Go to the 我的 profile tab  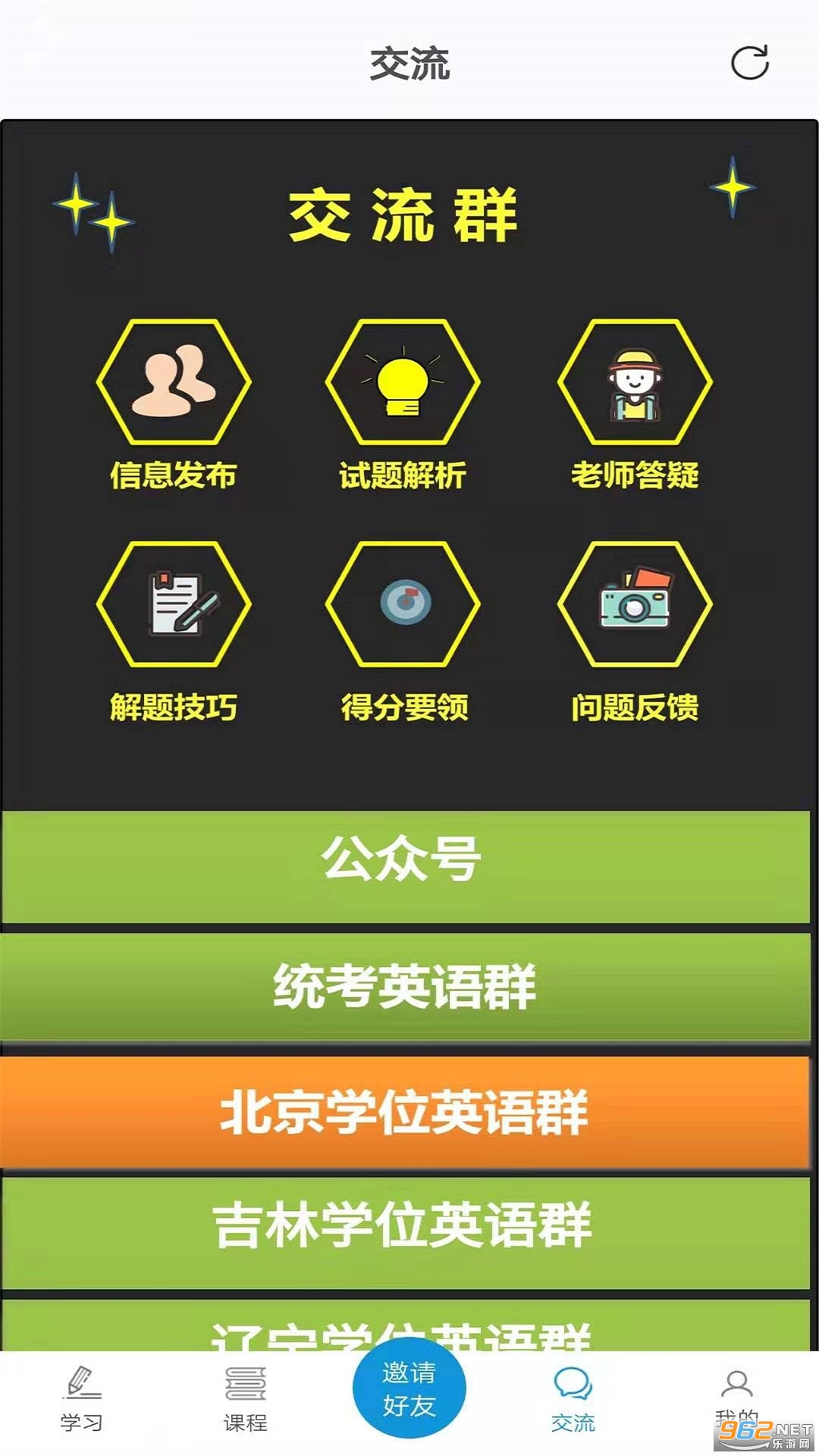point(736,1395)
